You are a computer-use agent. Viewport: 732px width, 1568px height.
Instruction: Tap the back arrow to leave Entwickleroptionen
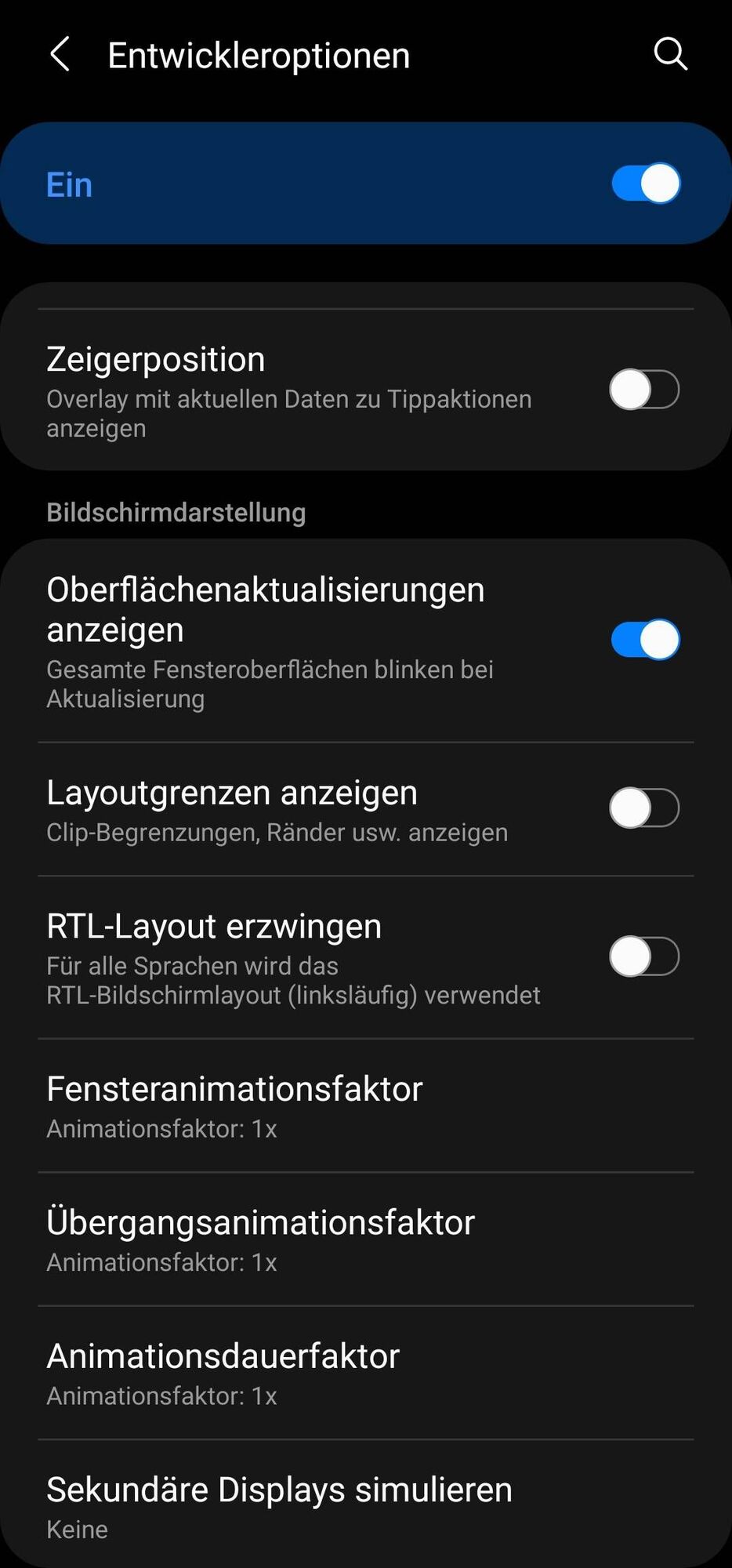pos(60,54)
